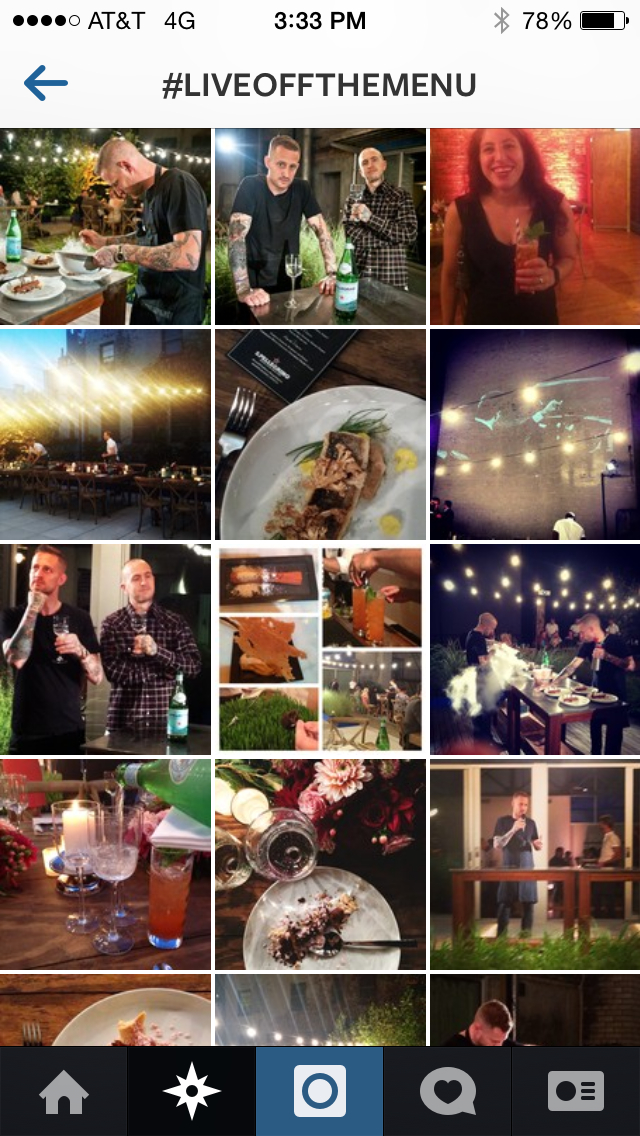Open photo of two men holding wine glasses

105,649
